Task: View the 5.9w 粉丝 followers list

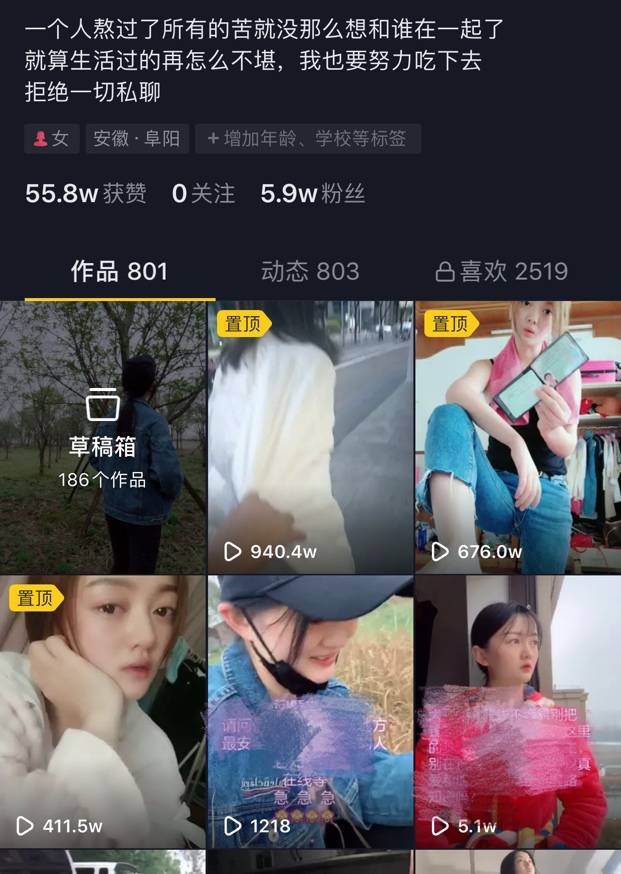Action: [x=312, y=194]
